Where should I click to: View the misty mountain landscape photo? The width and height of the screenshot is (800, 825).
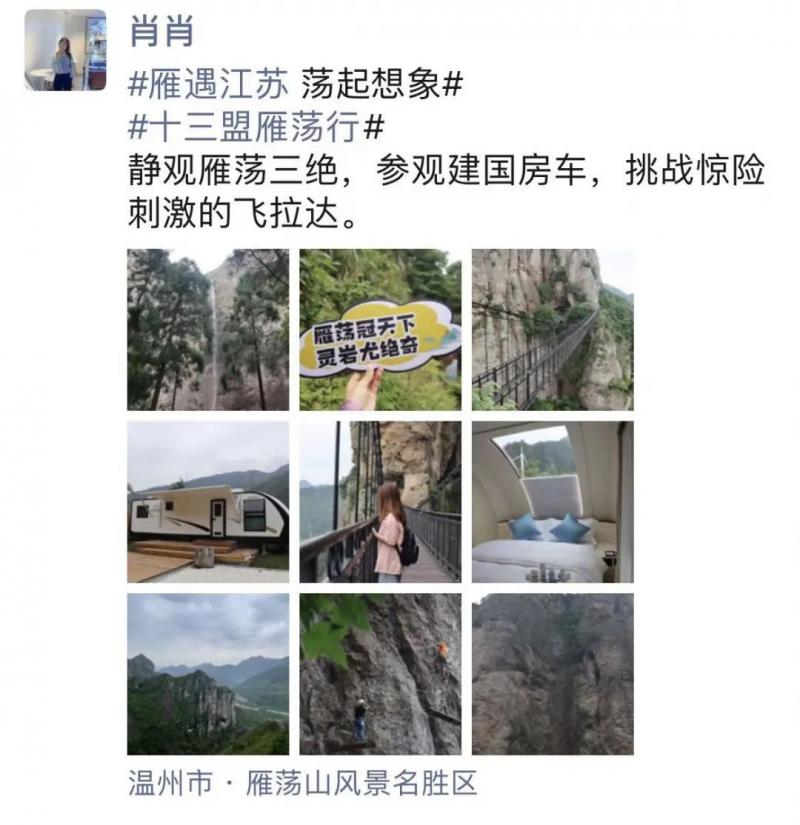(x=208, y=674)
